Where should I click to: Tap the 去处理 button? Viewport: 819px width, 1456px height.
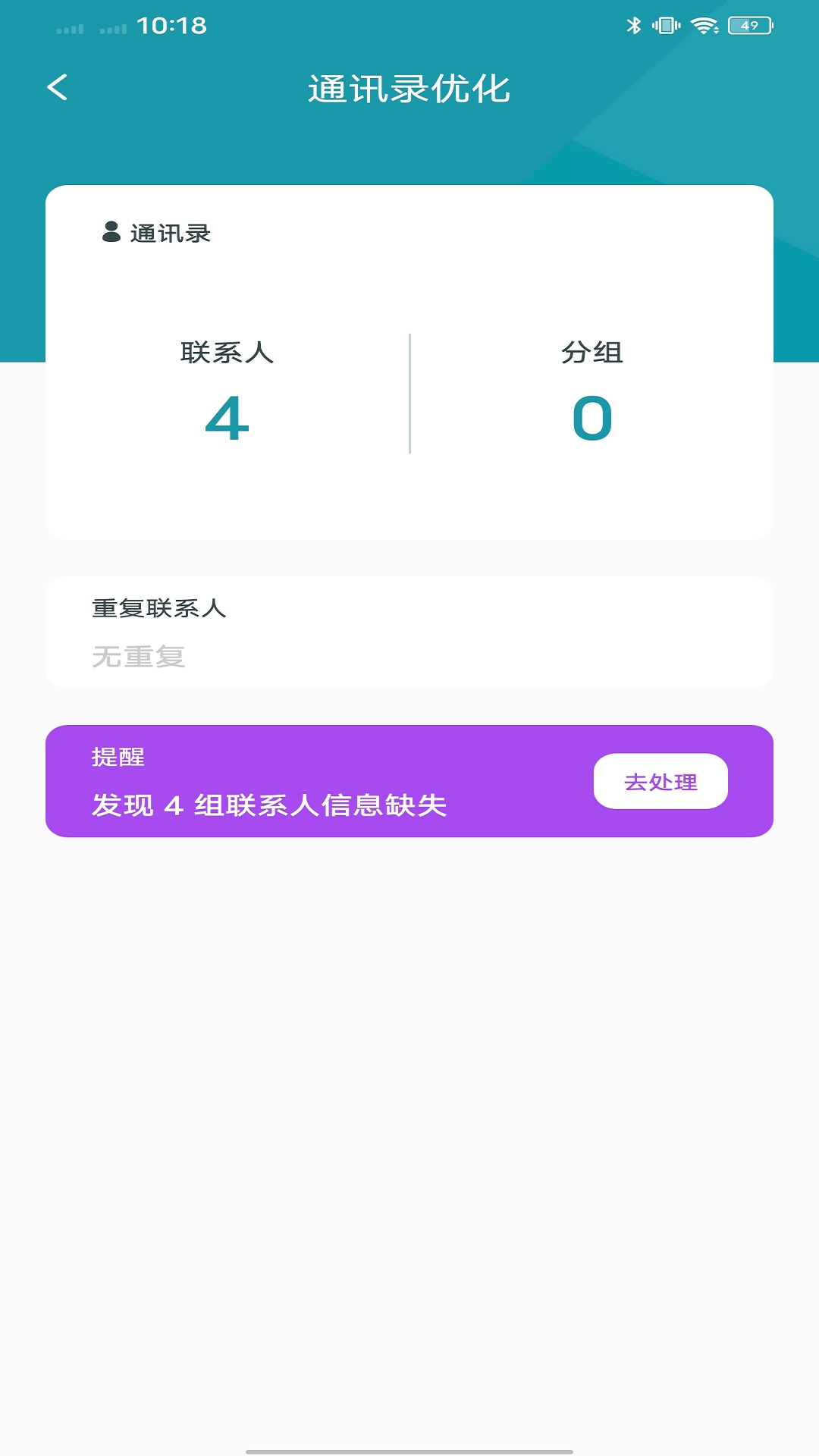click(x=660, y=781)
